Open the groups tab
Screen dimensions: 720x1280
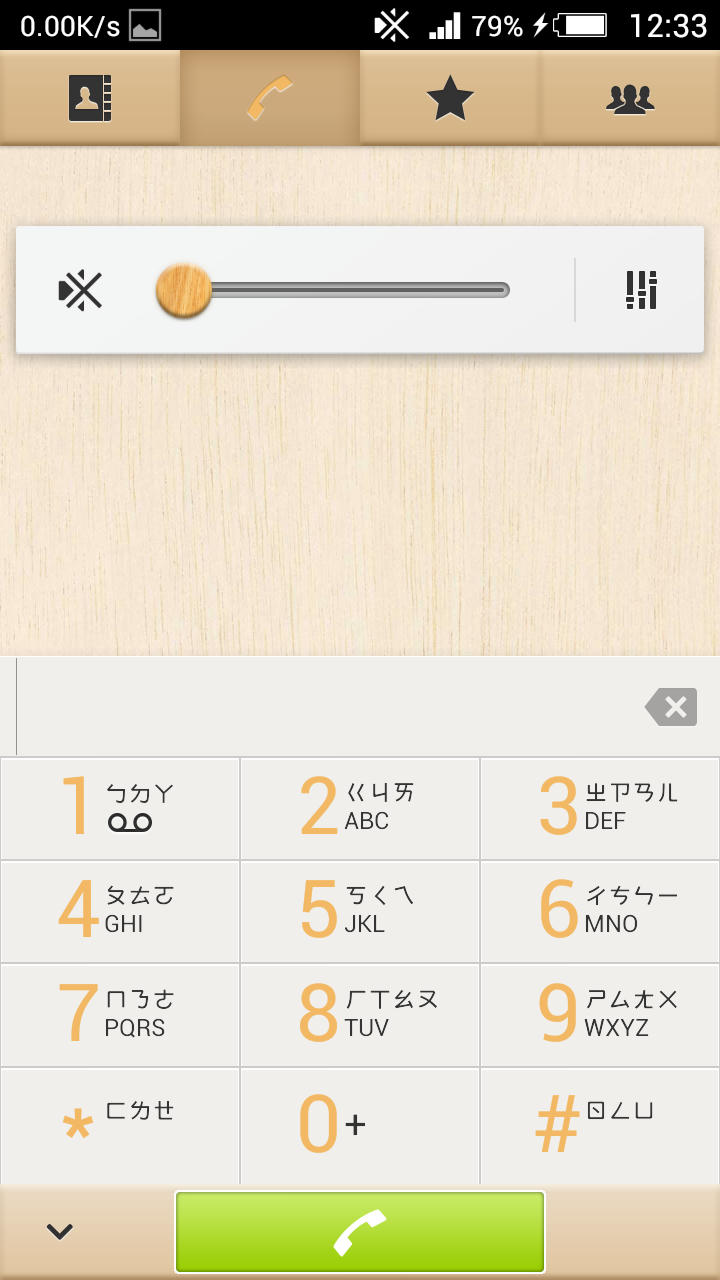point(630,98)
